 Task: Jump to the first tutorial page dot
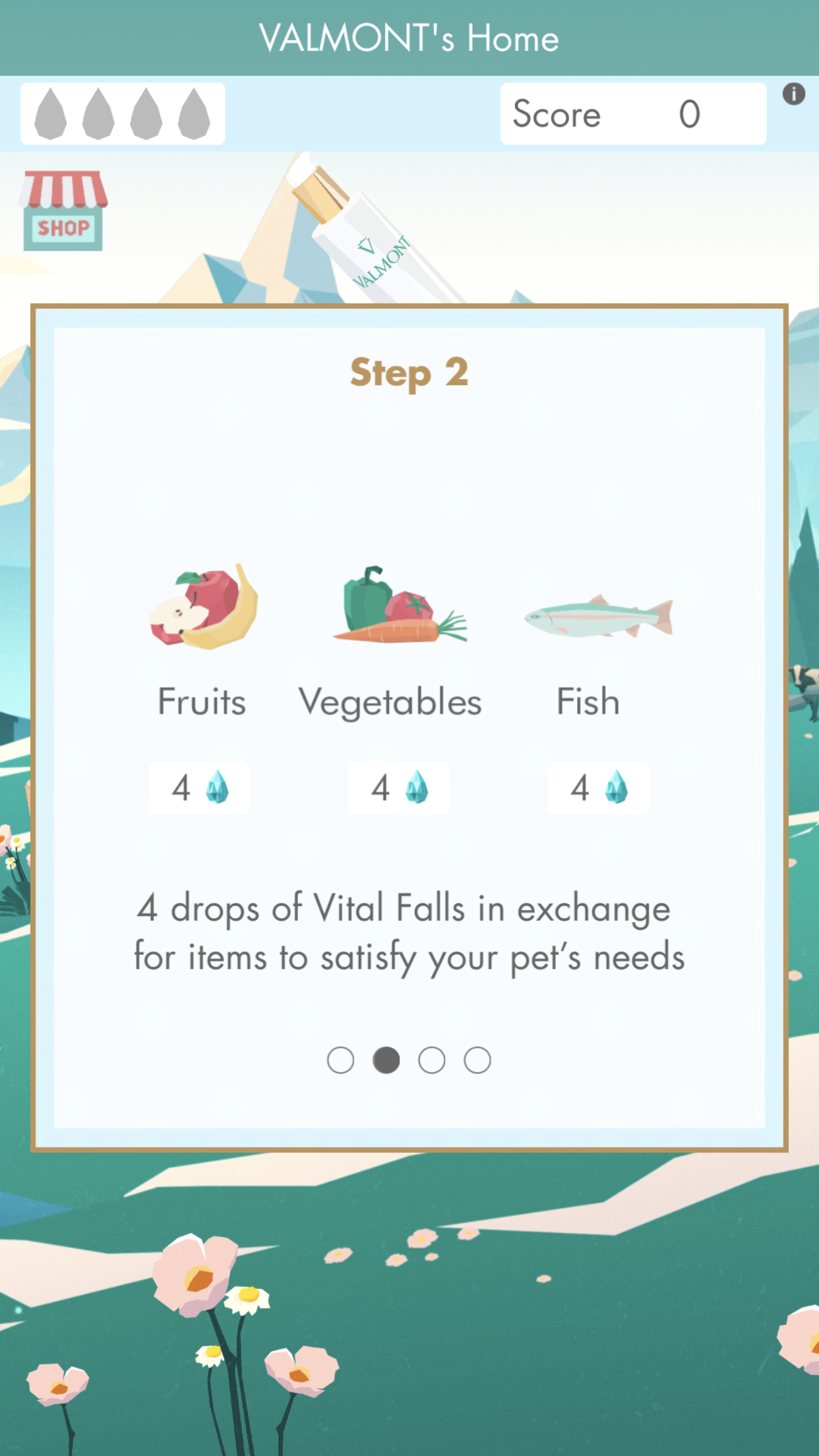point(340,1060)
